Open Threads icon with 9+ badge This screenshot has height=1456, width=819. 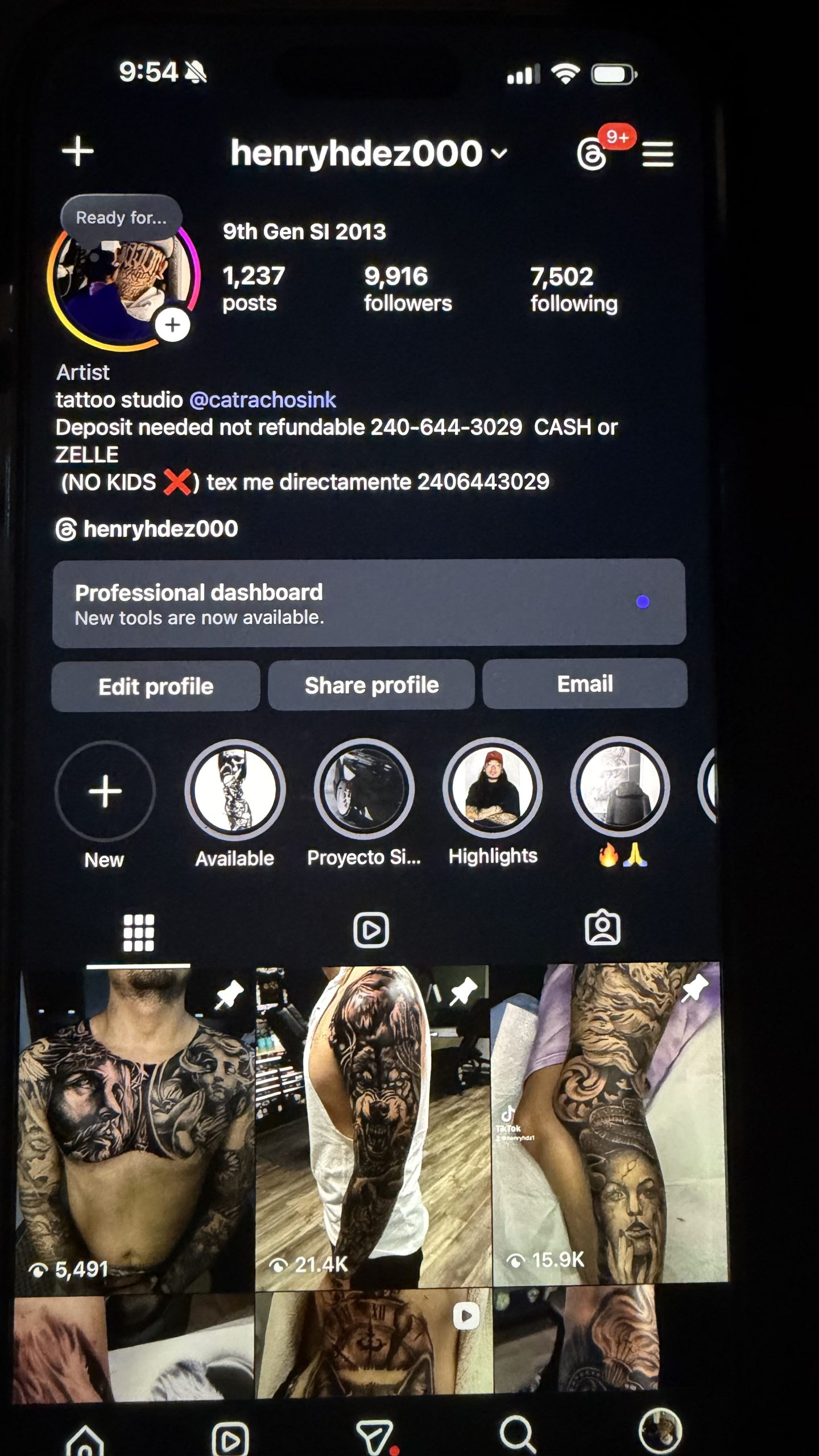tap(593, 154)
